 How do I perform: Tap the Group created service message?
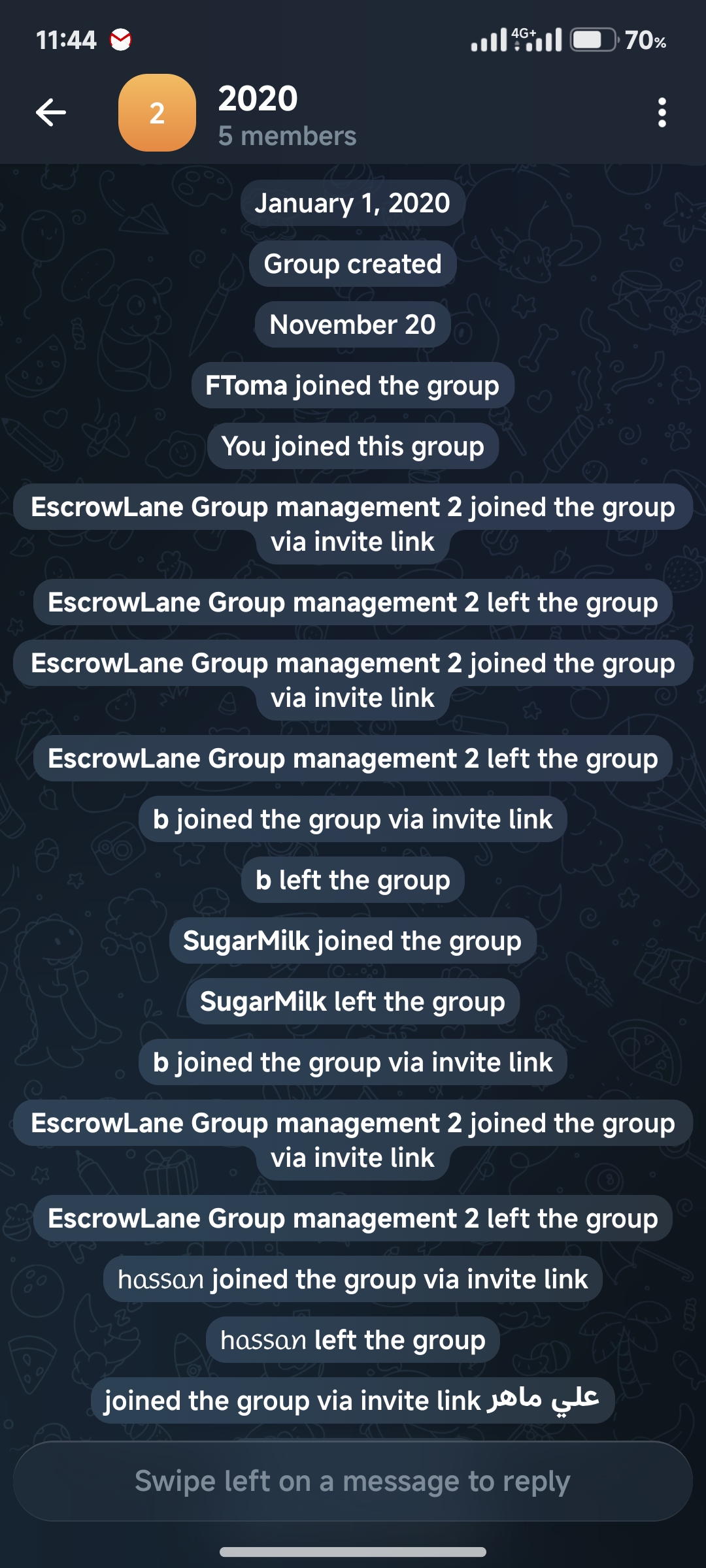tap(353, 264)
